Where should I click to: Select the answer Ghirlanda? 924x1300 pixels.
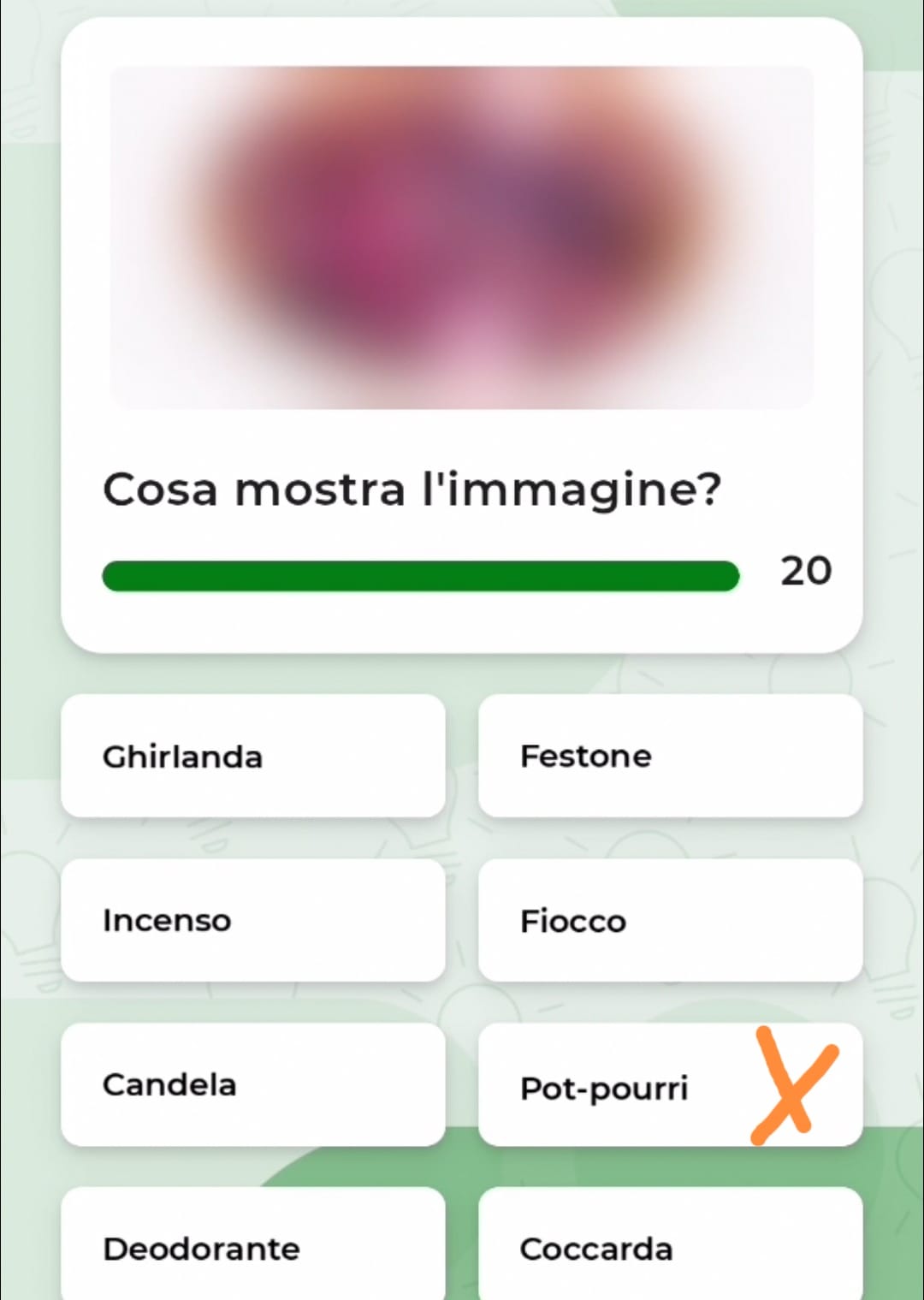pyautogui.click(x=252, y=756)
